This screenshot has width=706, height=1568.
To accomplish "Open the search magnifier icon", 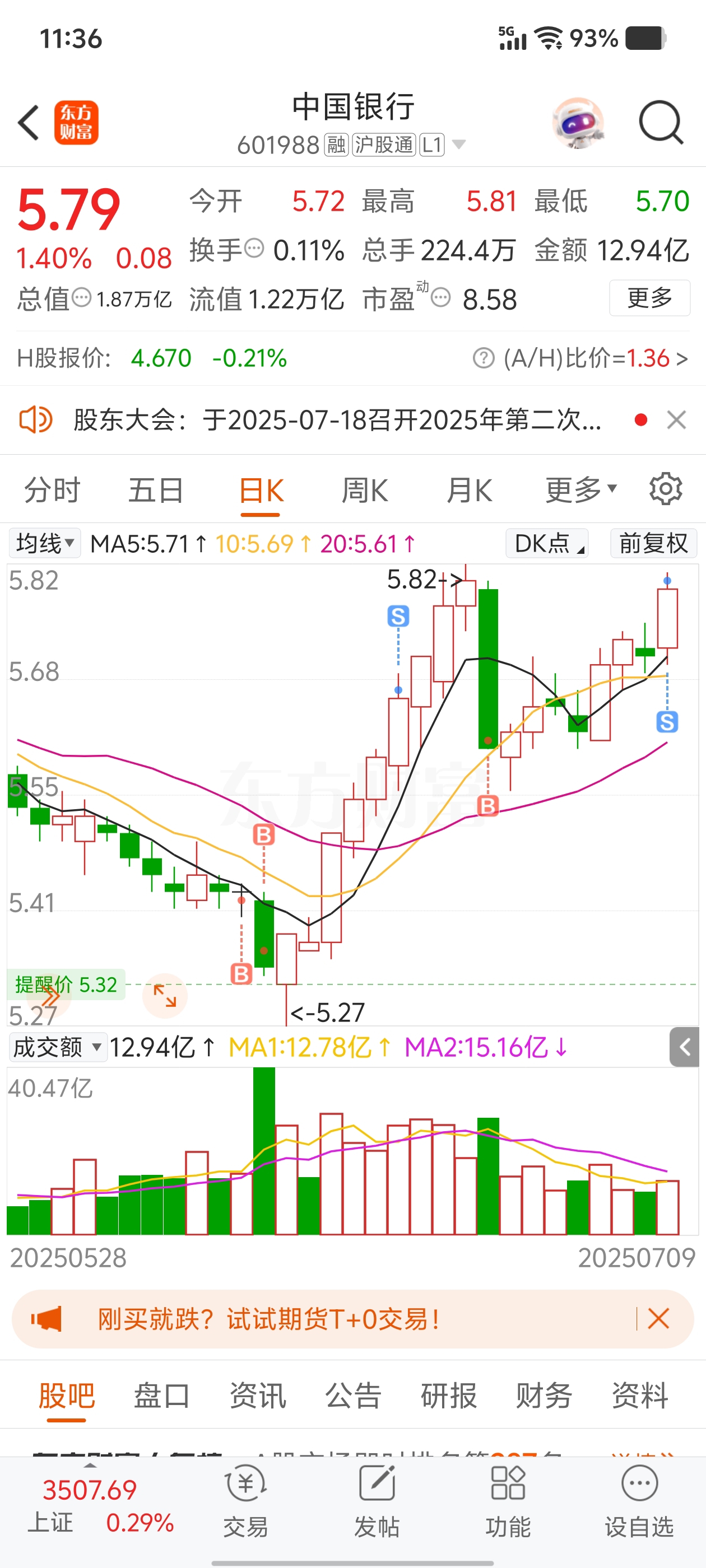I will [660, 123].
